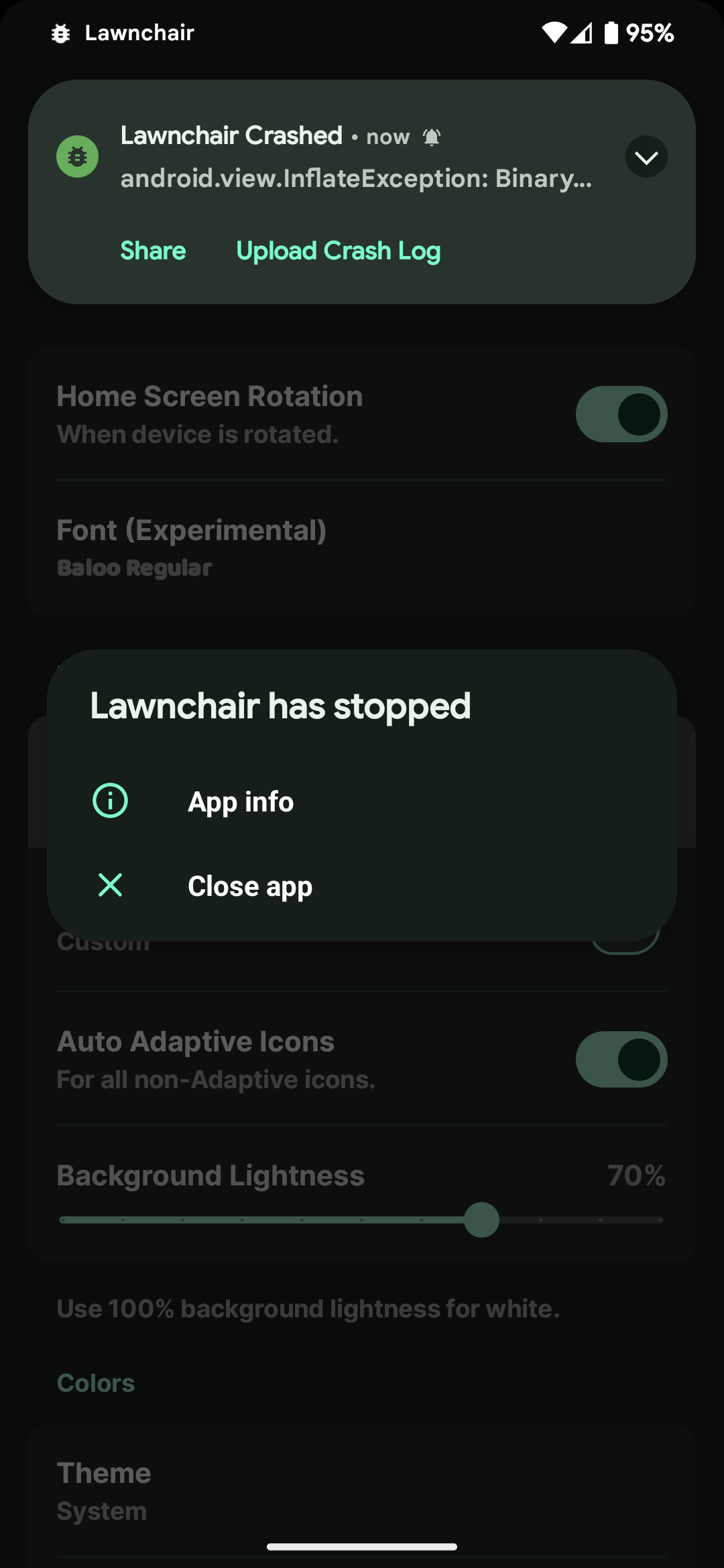
Task: Turn off Auto Adaptive Icons
Action: (x=621, y=1059)
